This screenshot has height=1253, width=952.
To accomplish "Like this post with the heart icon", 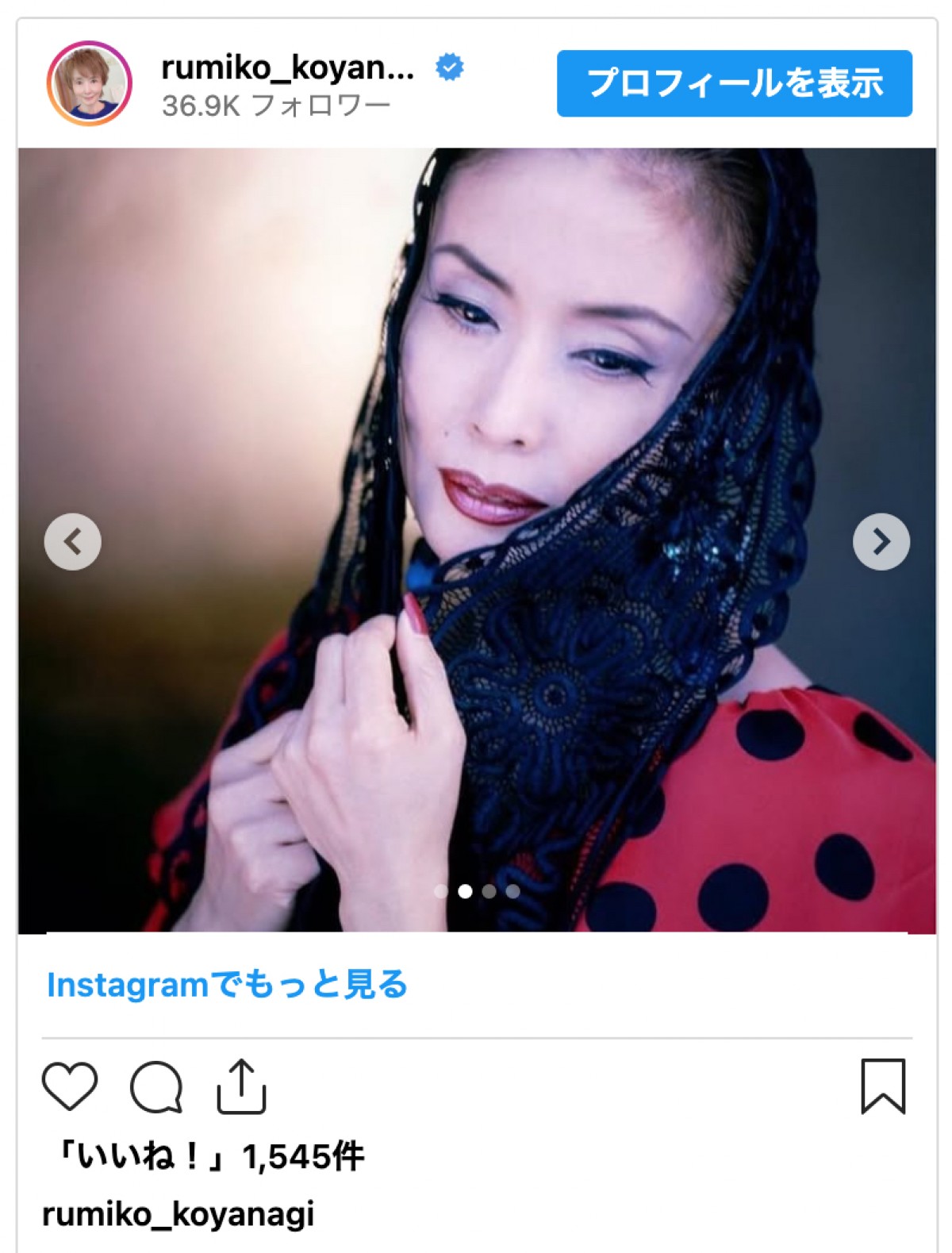I will point(70,1086).
